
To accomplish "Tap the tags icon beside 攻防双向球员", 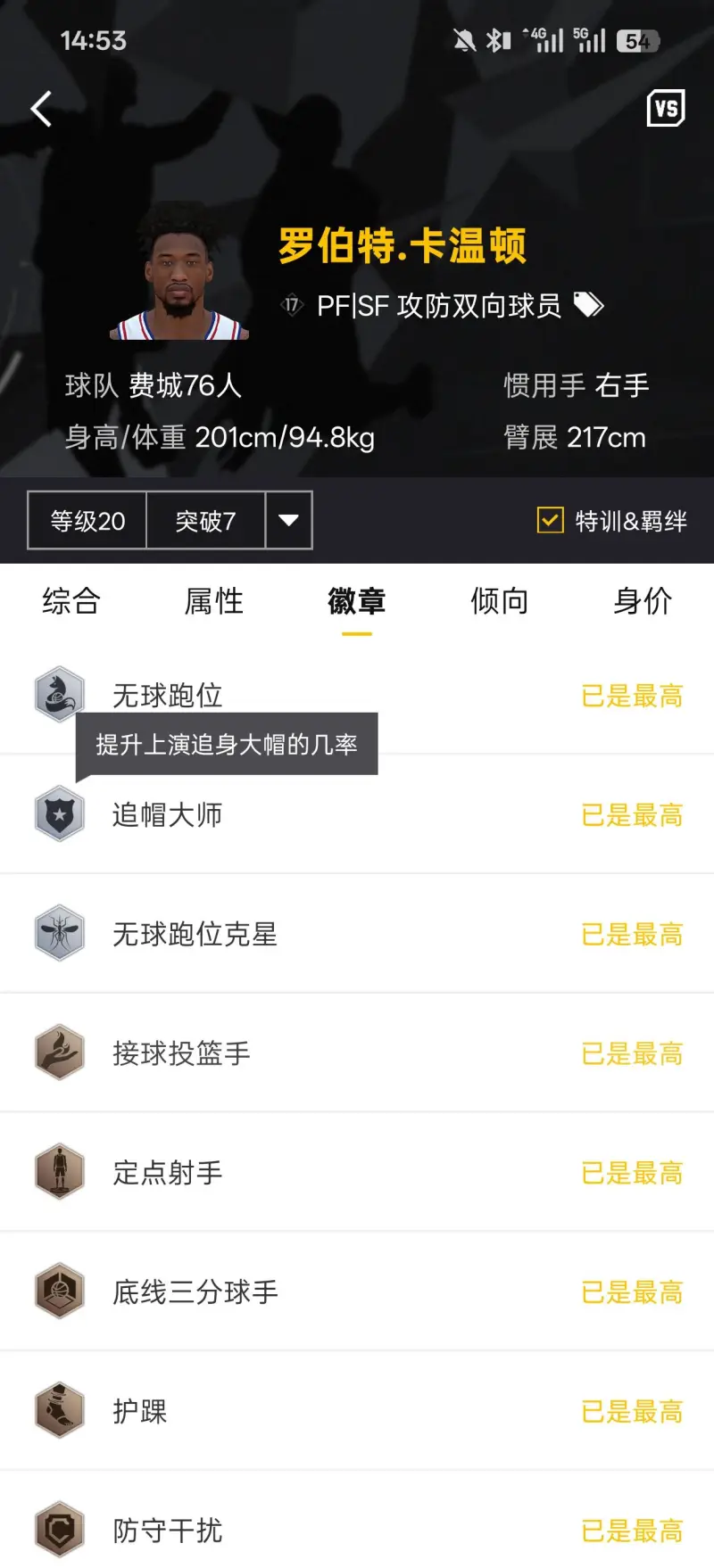I will 588,306.
